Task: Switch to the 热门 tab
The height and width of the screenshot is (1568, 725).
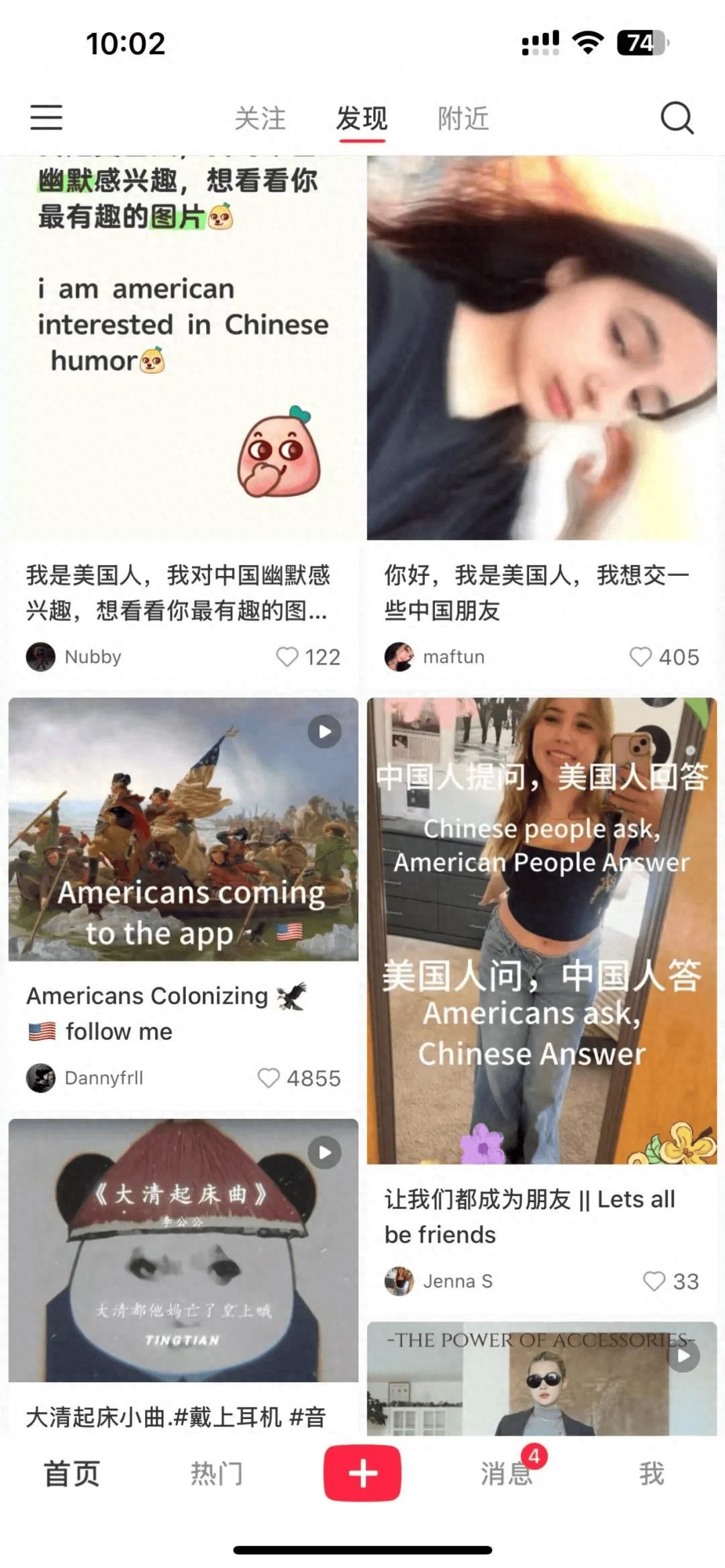Action: pos(216,1474)
